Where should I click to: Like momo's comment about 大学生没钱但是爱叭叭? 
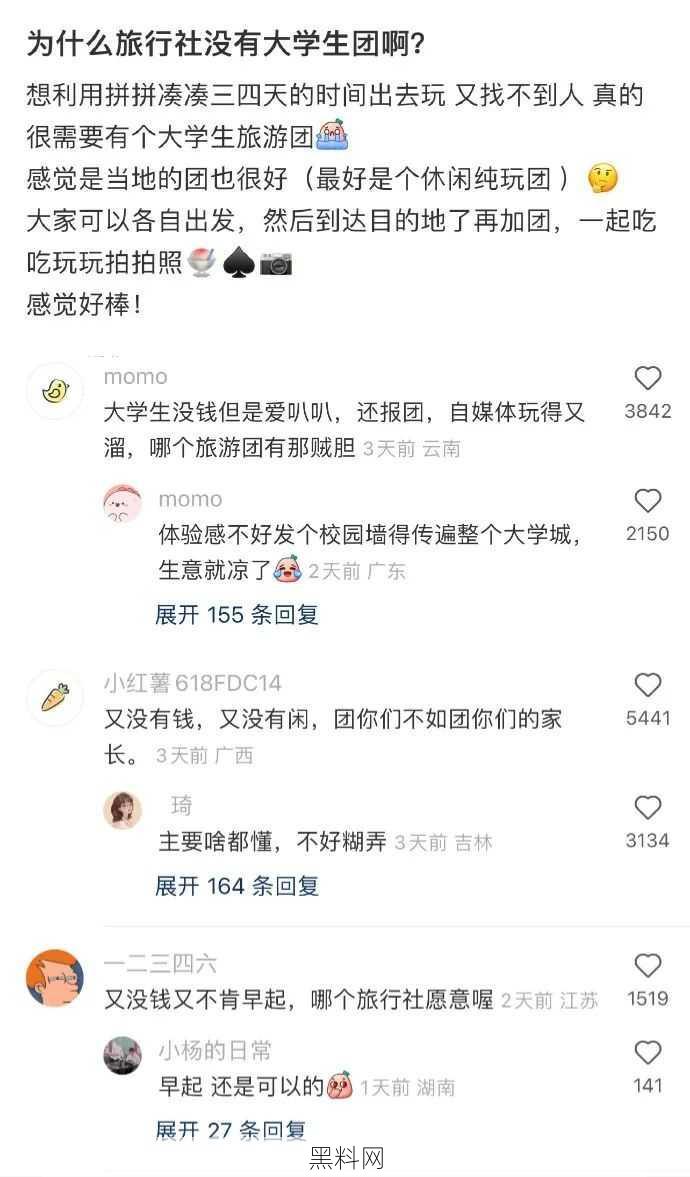648,379
